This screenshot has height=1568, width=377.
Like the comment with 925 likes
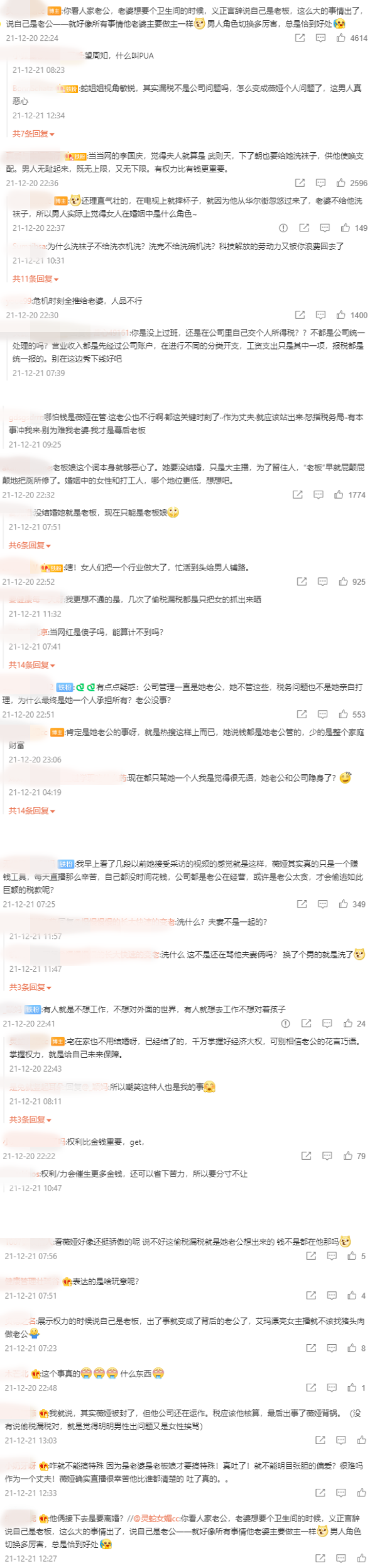pyautogui.click(x=343, y=582)
